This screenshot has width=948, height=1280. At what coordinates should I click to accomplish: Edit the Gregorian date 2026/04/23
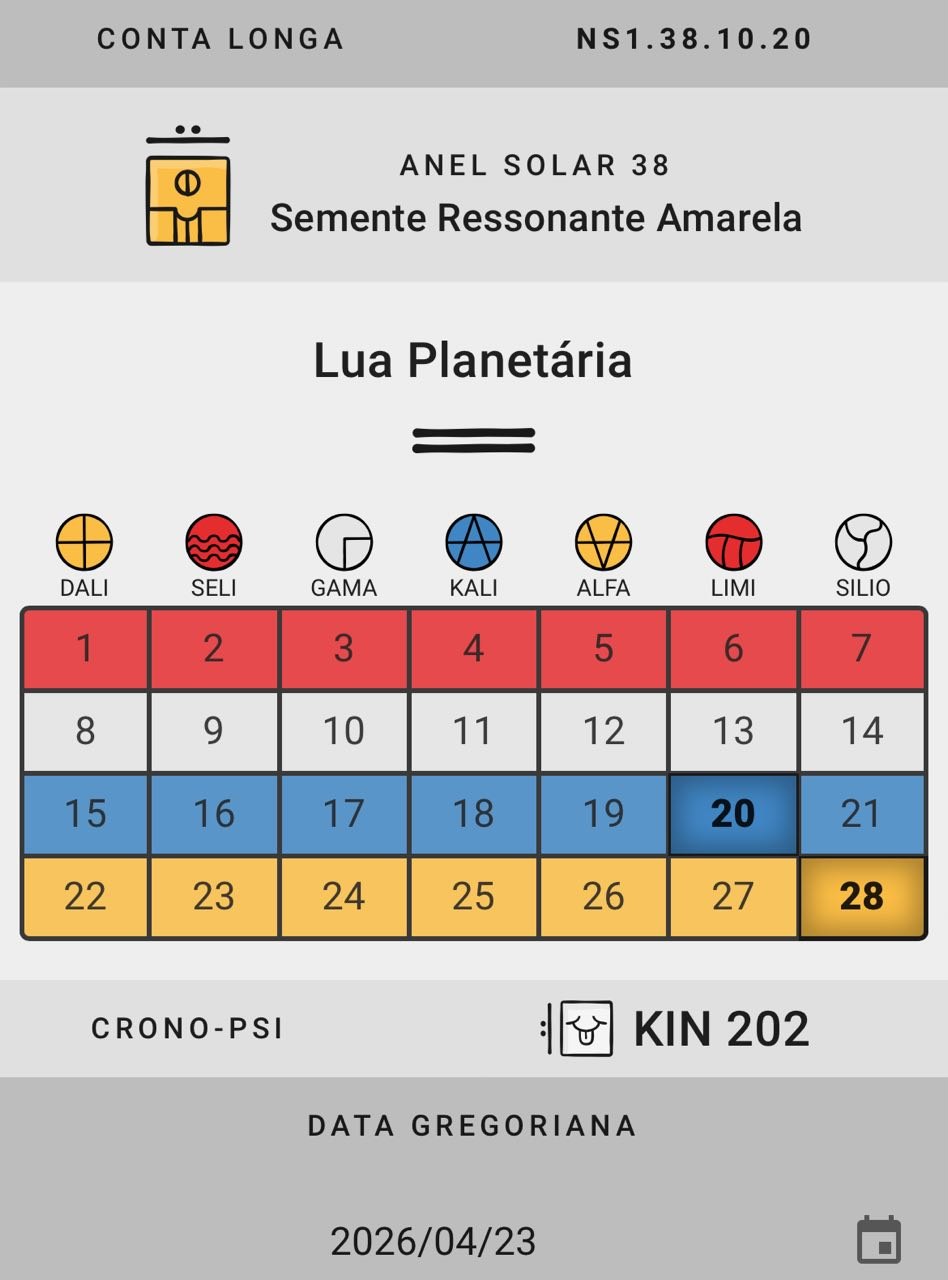(433, 1242)
